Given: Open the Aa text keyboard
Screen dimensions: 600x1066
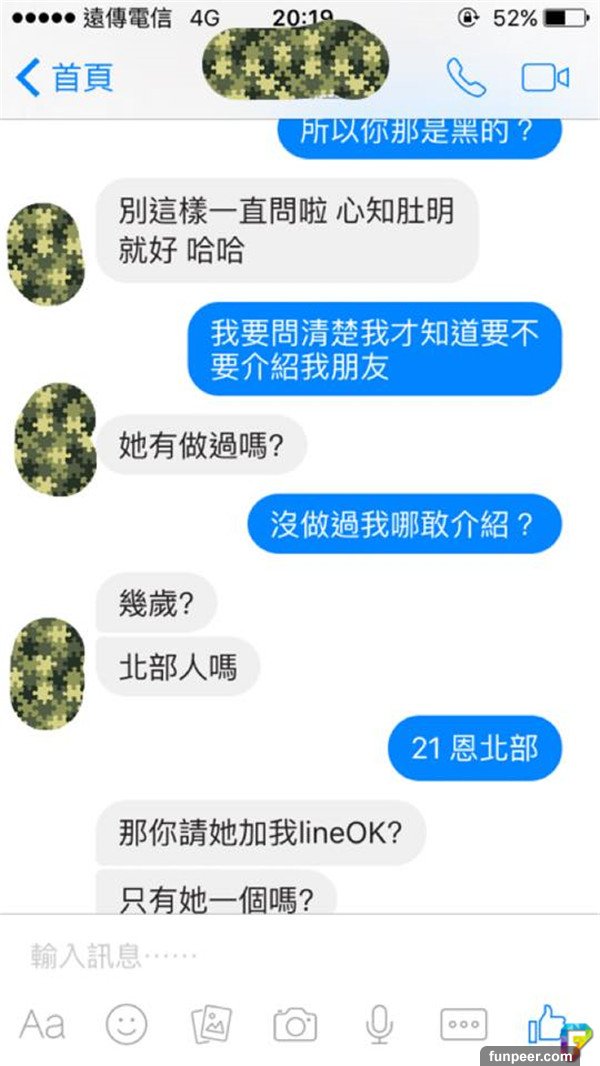Looking at the screenshot, I should click(x=42, y=1024).
